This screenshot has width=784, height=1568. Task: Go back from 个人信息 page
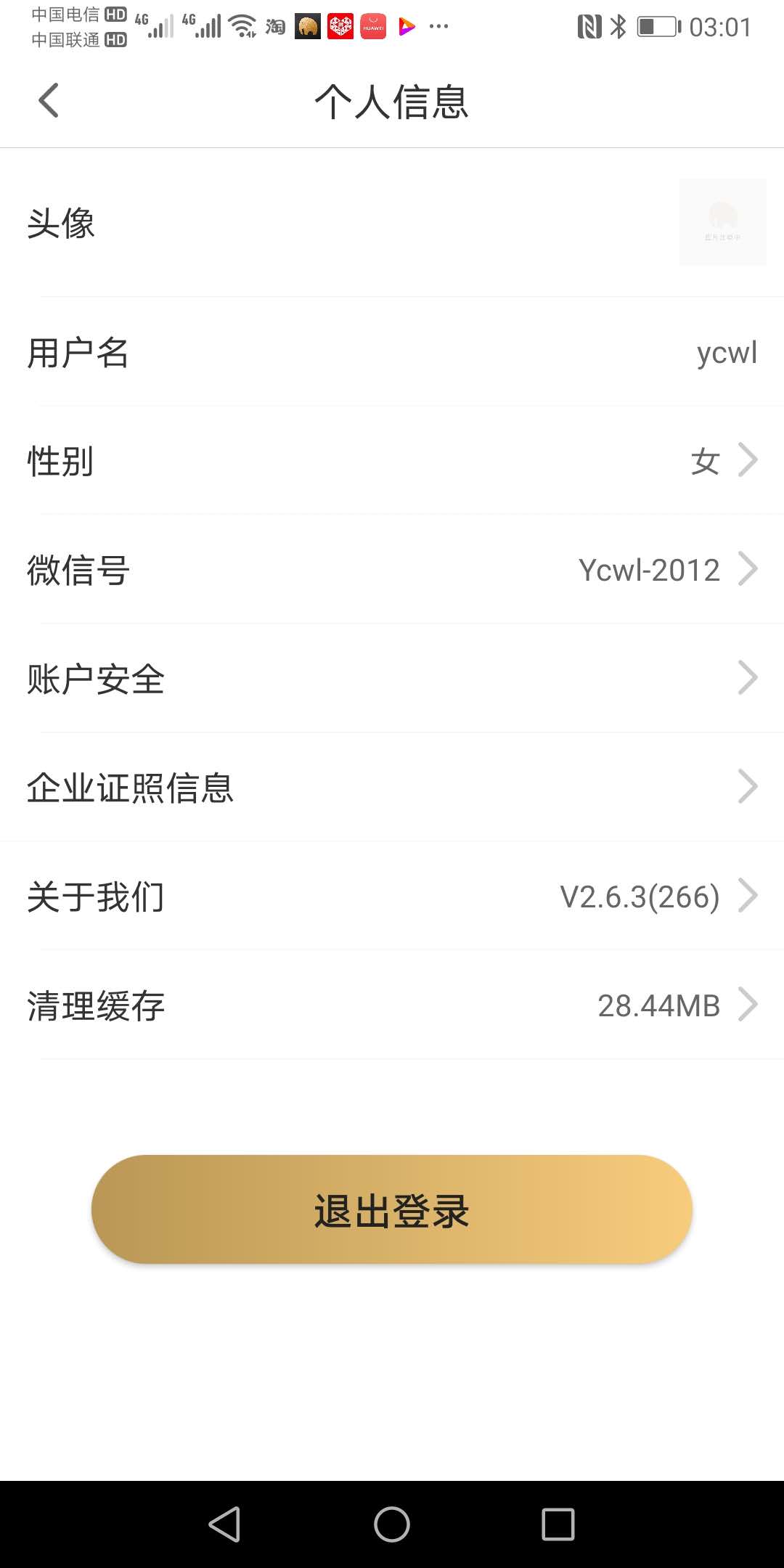49,100
